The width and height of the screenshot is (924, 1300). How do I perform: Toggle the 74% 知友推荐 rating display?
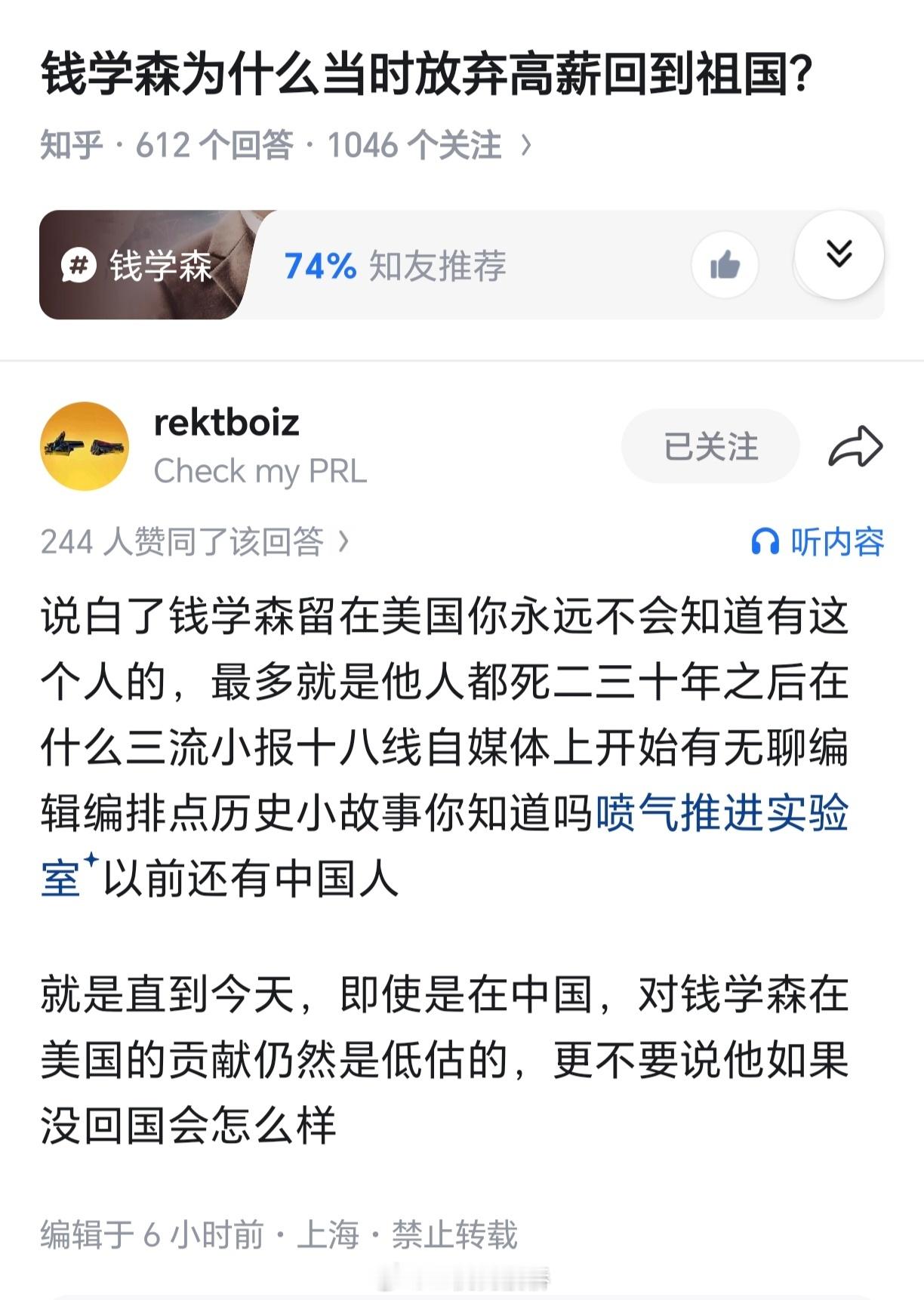pyautogui.click(x=396, y=266)
